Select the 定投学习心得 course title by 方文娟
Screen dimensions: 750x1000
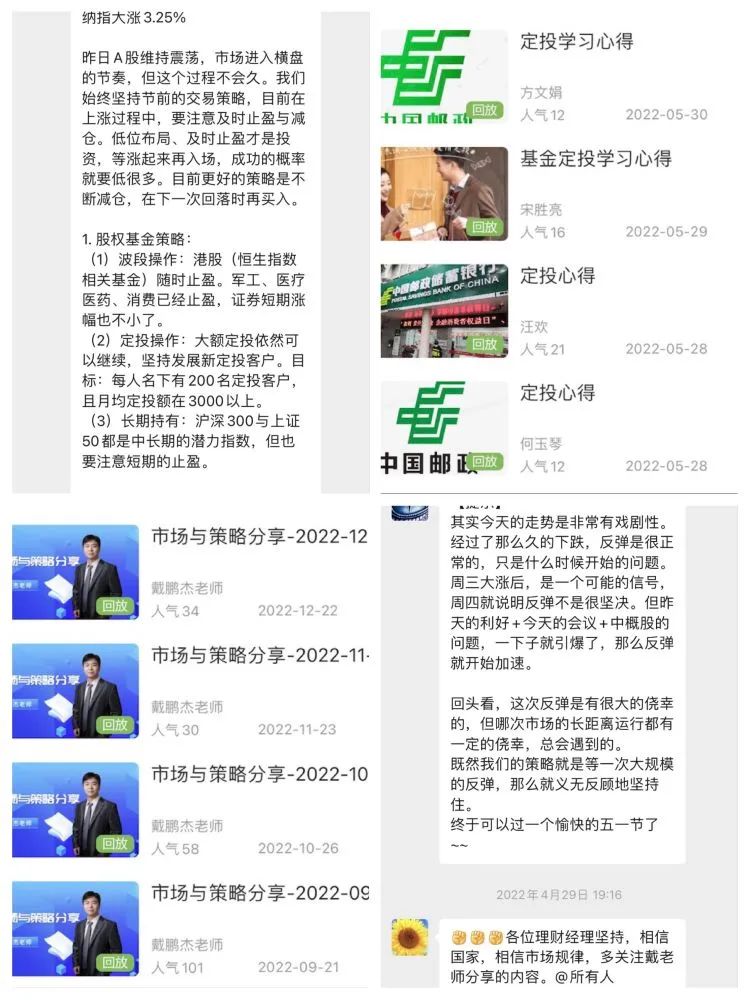pos(577,41)
